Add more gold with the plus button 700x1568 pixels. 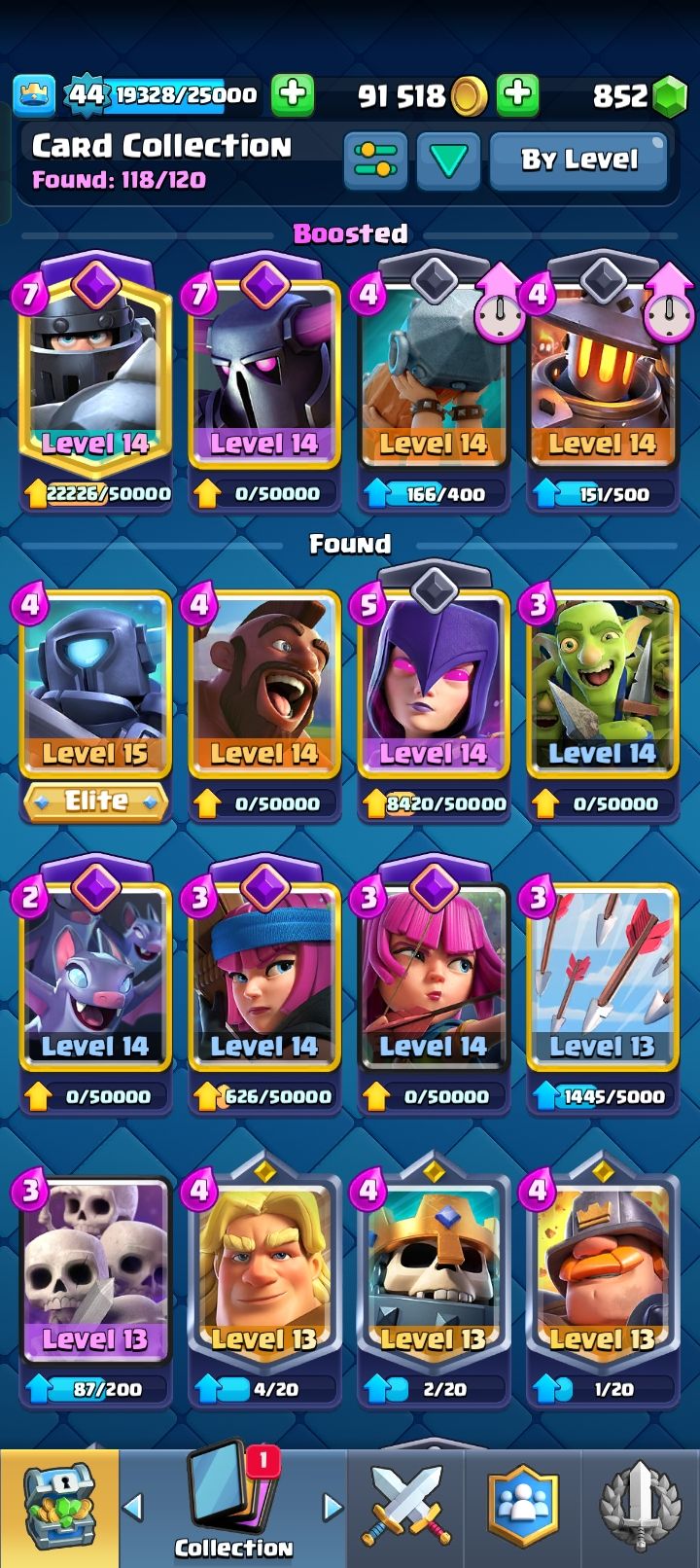(x=518, y=94)
